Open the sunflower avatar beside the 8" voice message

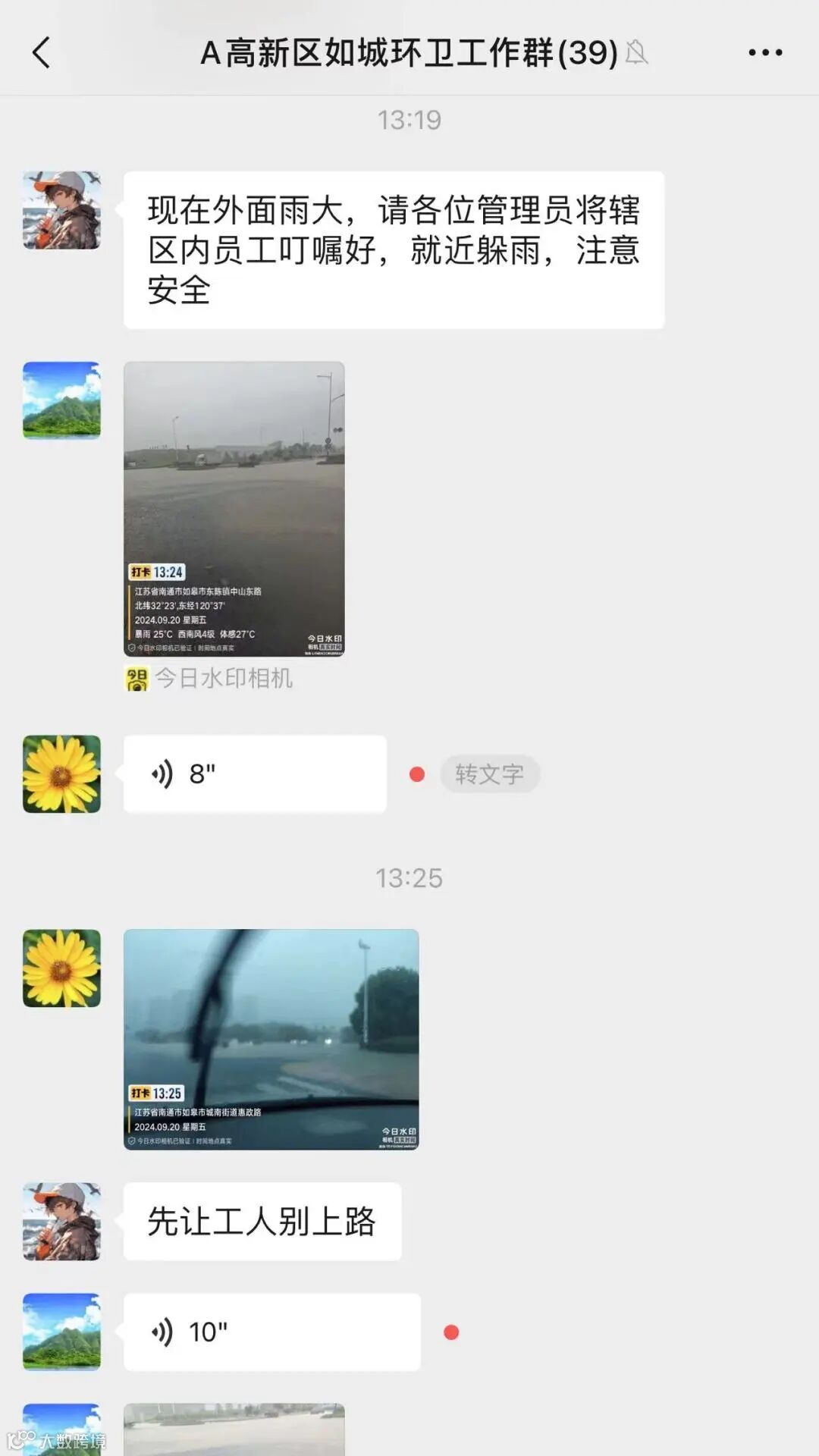click(x=61, y=773)
